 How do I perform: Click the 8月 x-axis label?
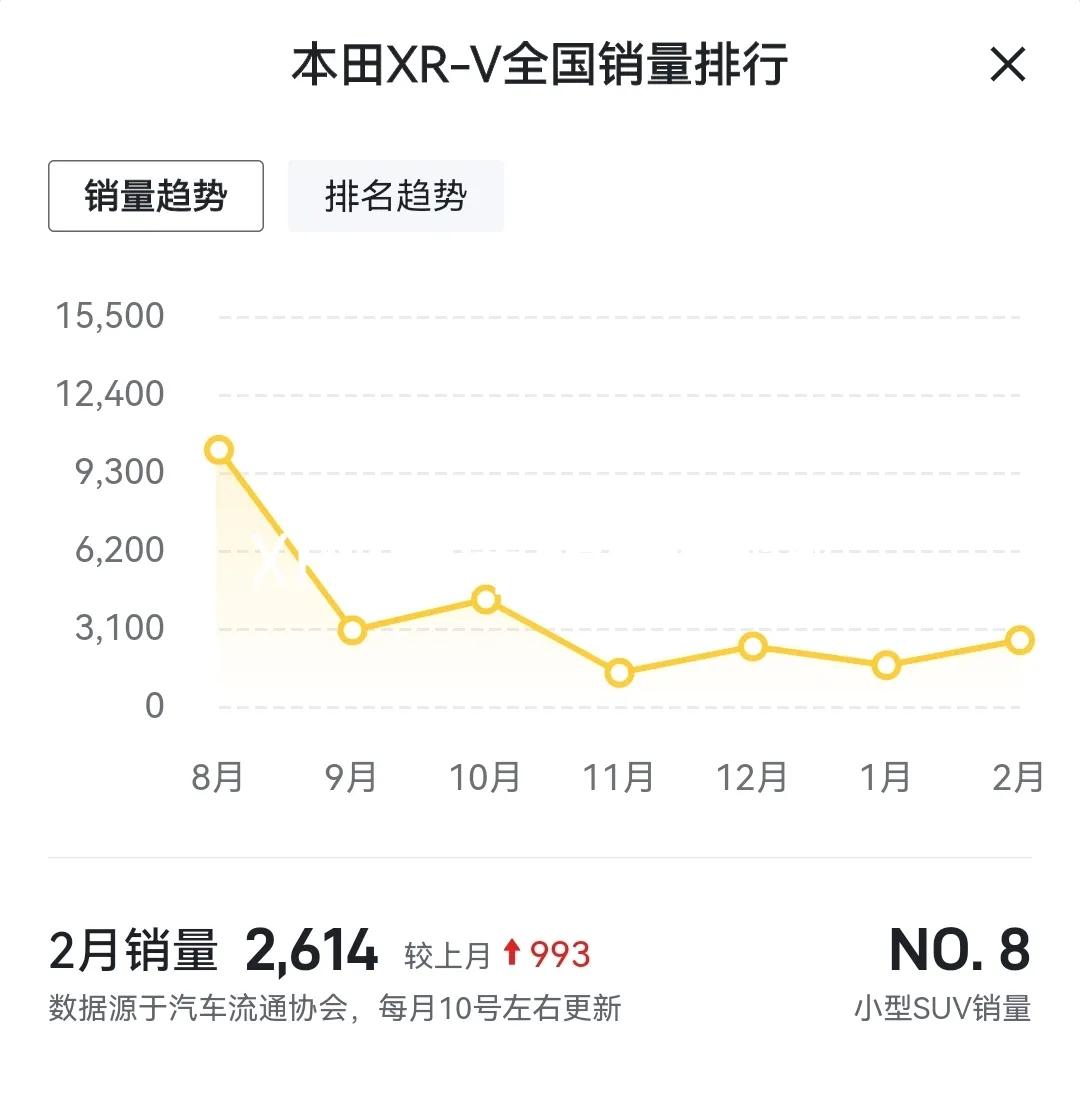[x=220, y=776]
